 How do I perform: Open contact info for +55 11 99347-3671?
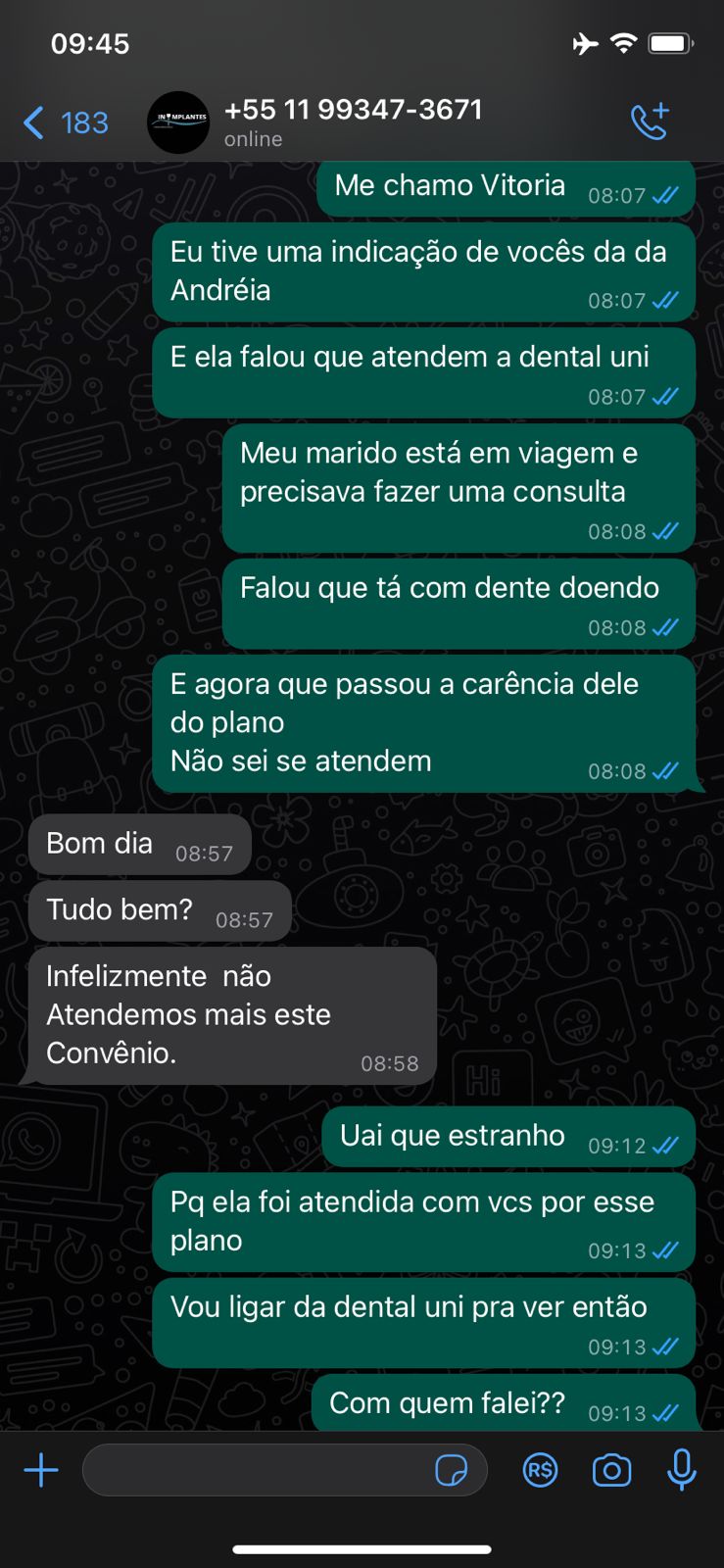click(353, 122)
